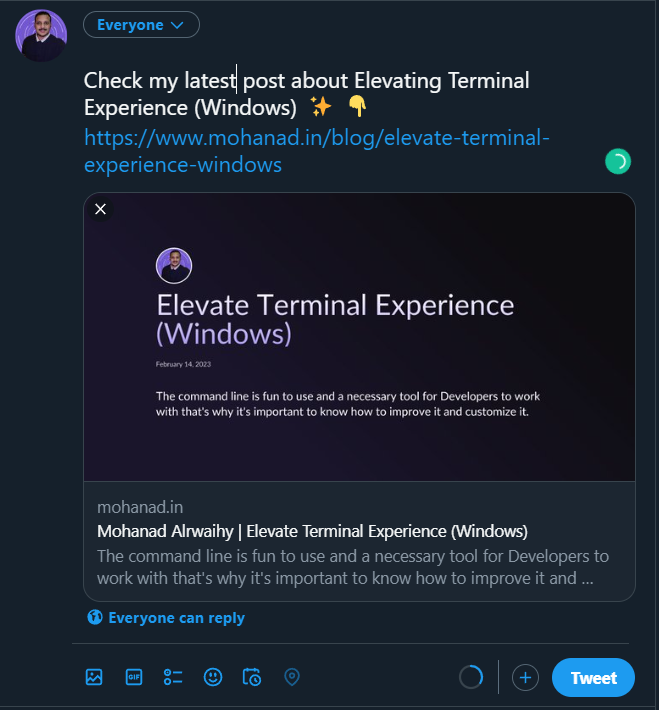Open the emoji picker
659x710 pixels.
pyautogui.click(x=212, y=677)
